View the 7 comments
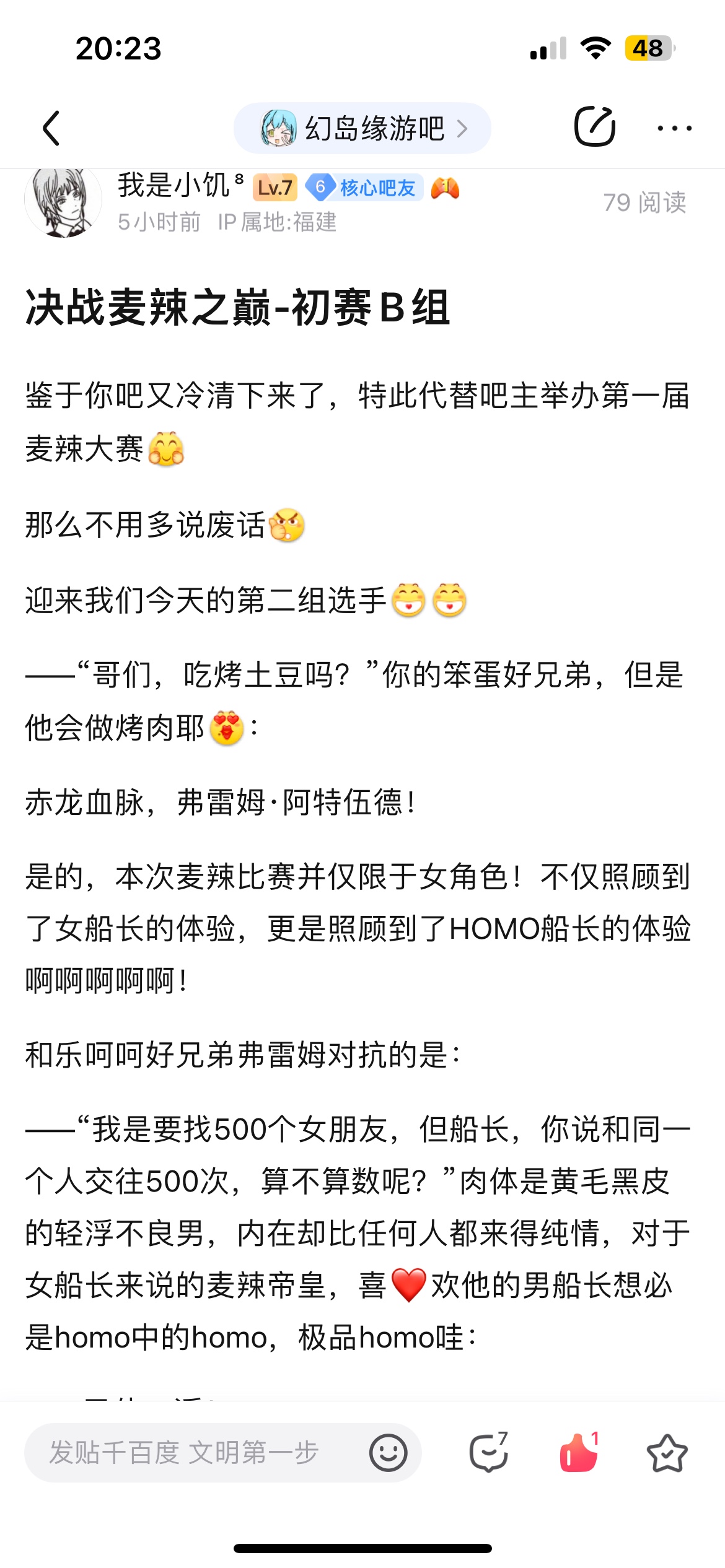Screen dimensions: 725x1568 pos(489,1452)
